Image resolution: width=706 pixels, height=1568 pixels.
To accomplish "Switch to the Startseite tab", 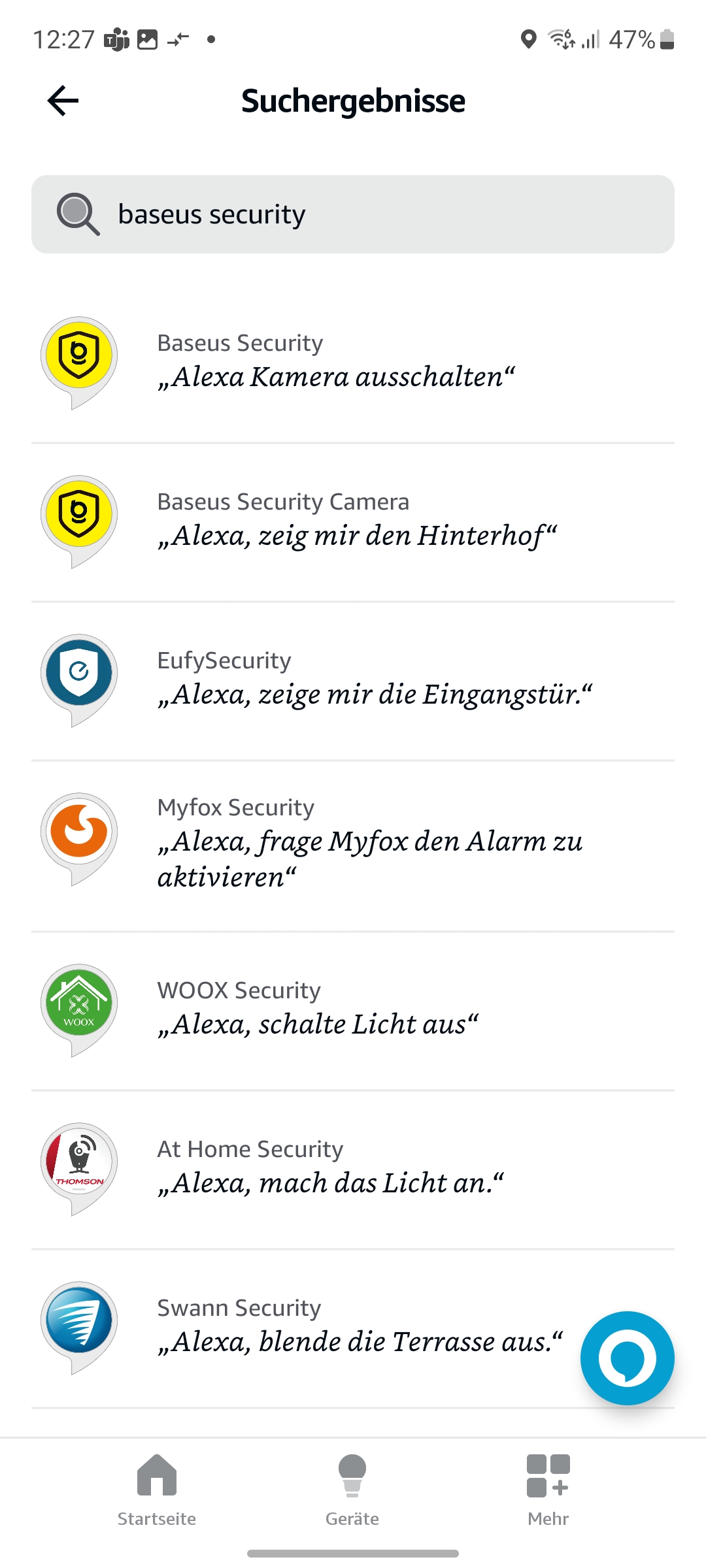I will tap(157, 1490).
